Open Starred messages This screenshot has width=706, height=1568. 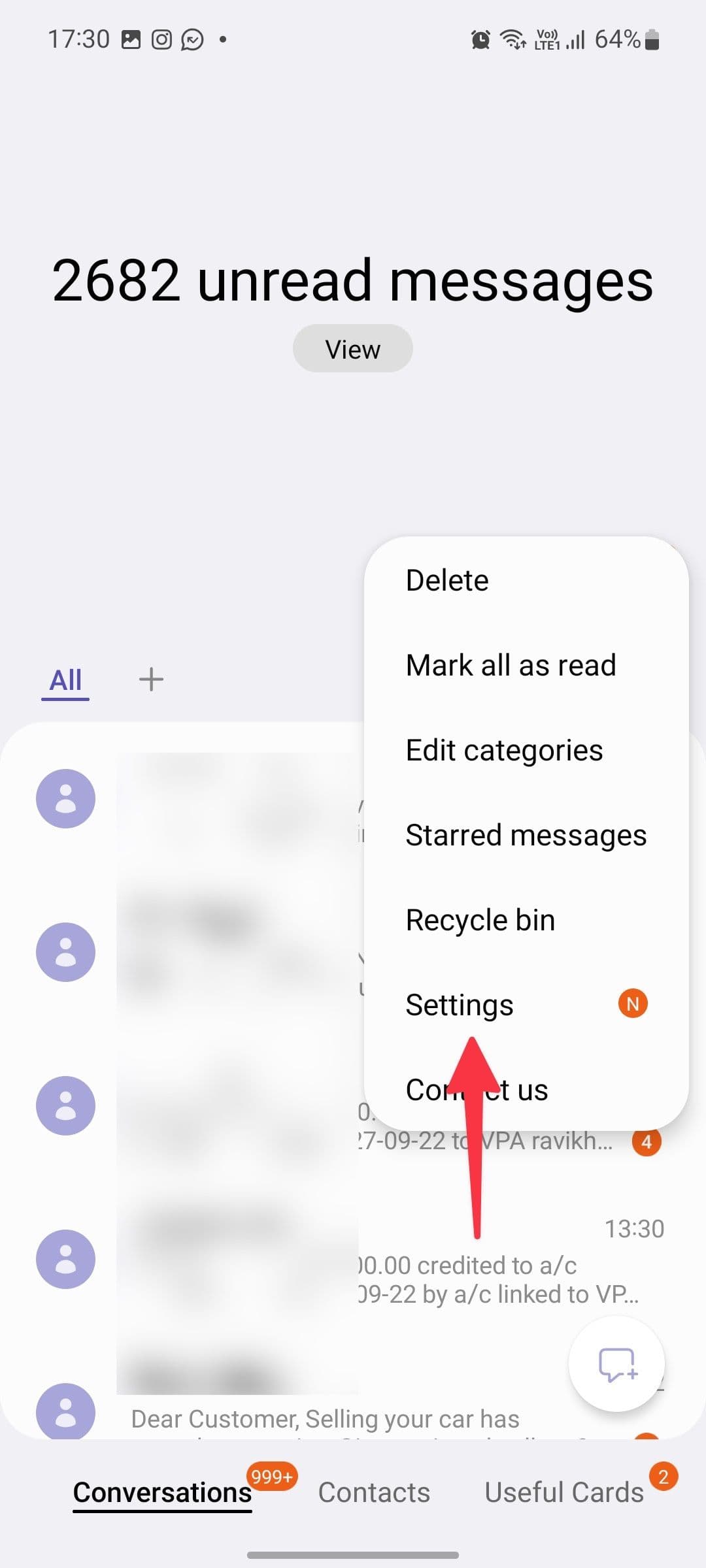pyautogui.click(x=526, y=835)
